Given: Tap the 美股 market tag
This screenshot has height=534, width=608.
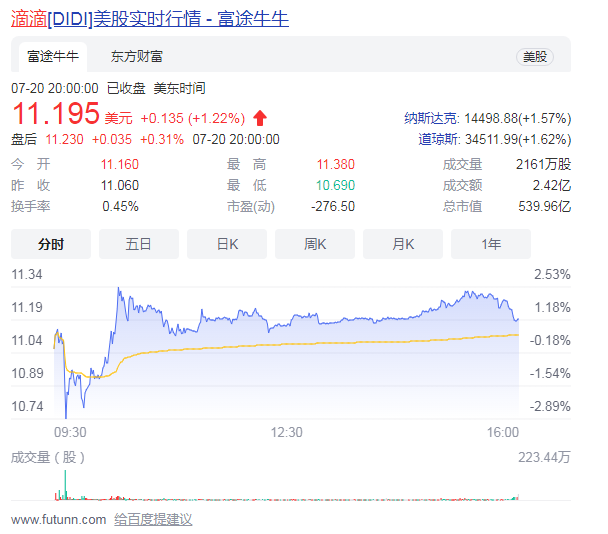Looking at the screenshot, I should click(535, 56).
